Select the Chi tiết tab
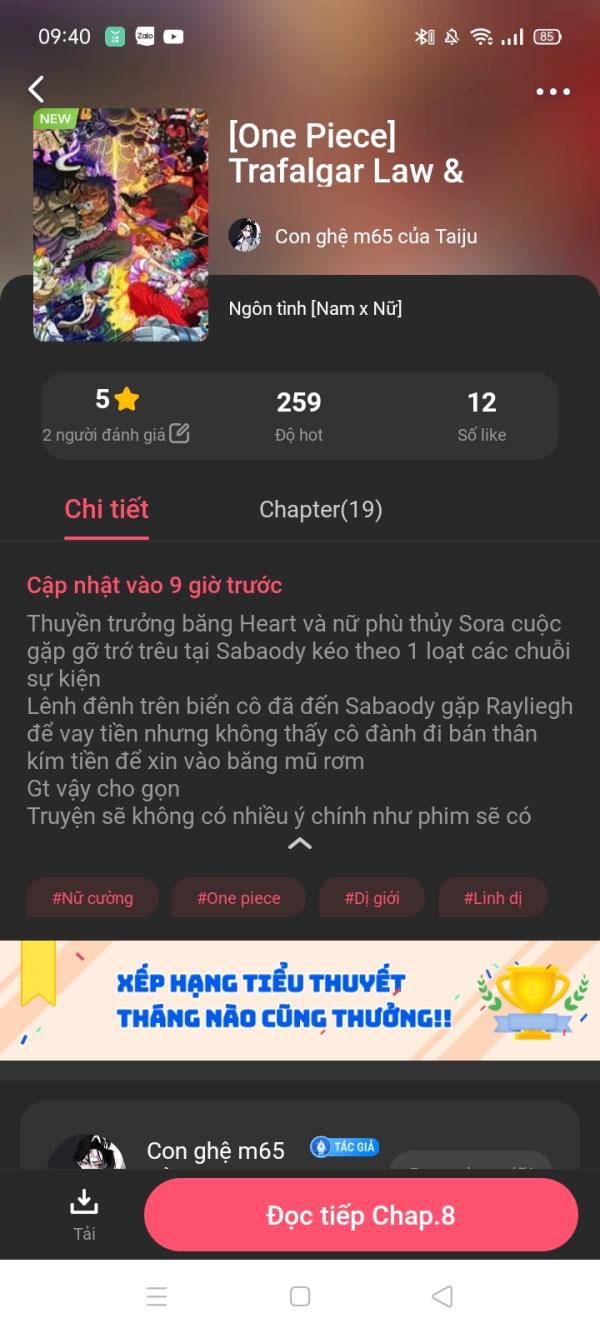Viewport: 600px width, 1333px height. pos(107,509)
